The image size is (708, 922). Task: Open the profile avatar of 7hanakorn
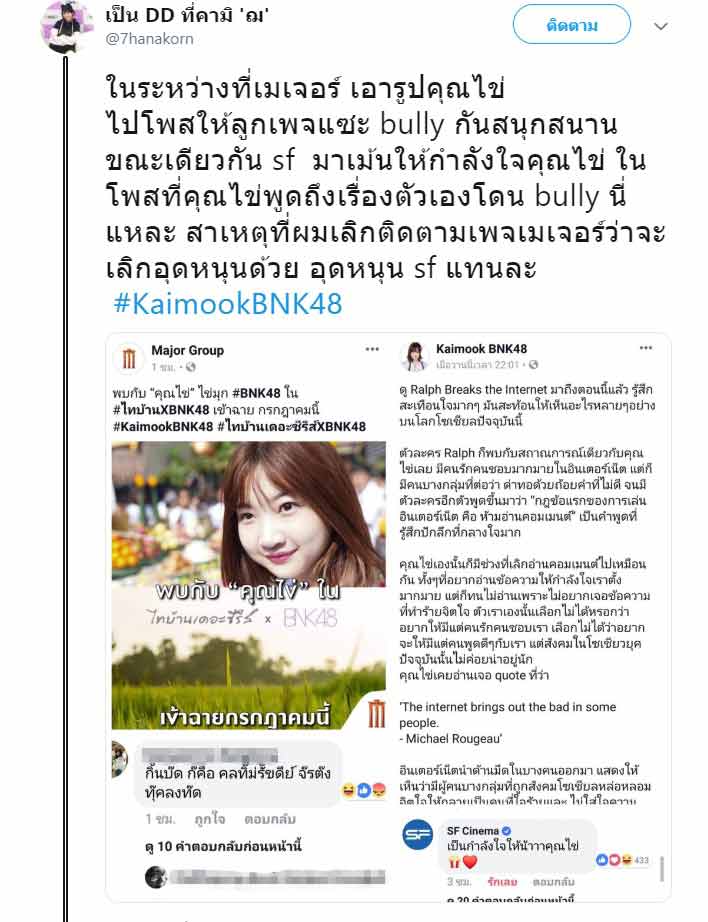click(x=67, y=24)
